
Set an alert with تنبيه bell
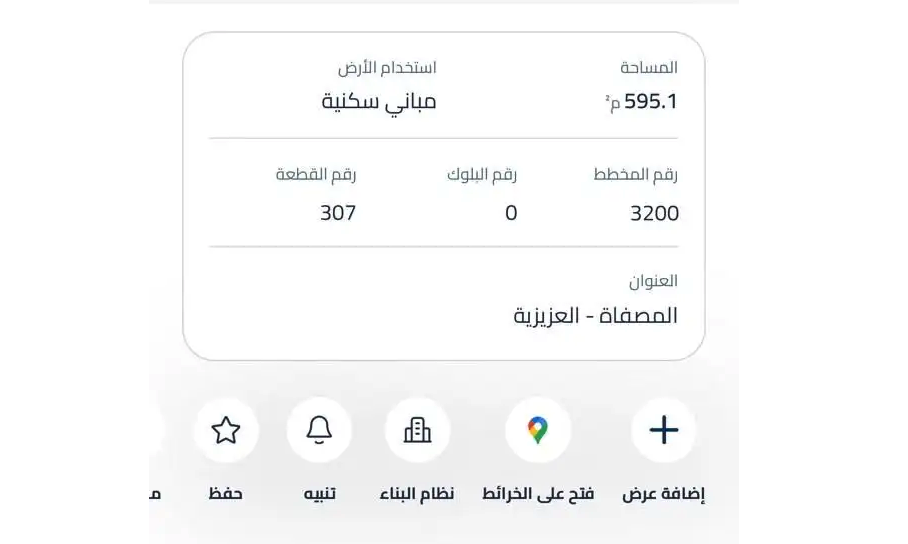(319, 430)
